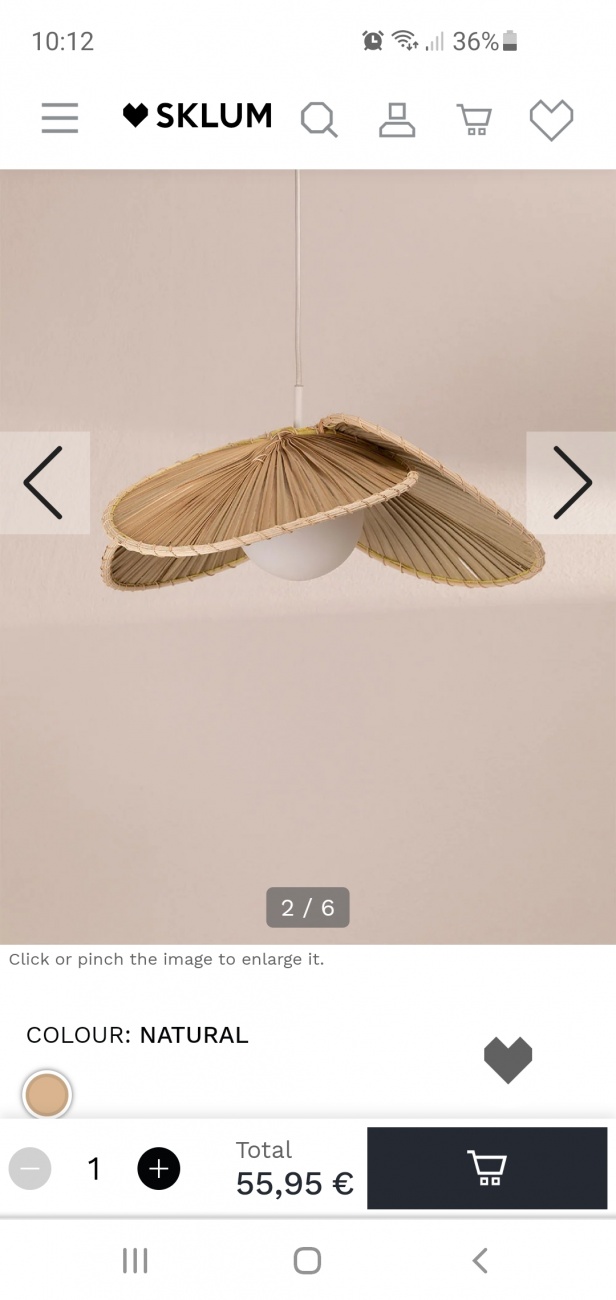Image resolution: width=616 pixels, height=1300 pixels.
Task: Open the search magnifier
Action: 319,120
